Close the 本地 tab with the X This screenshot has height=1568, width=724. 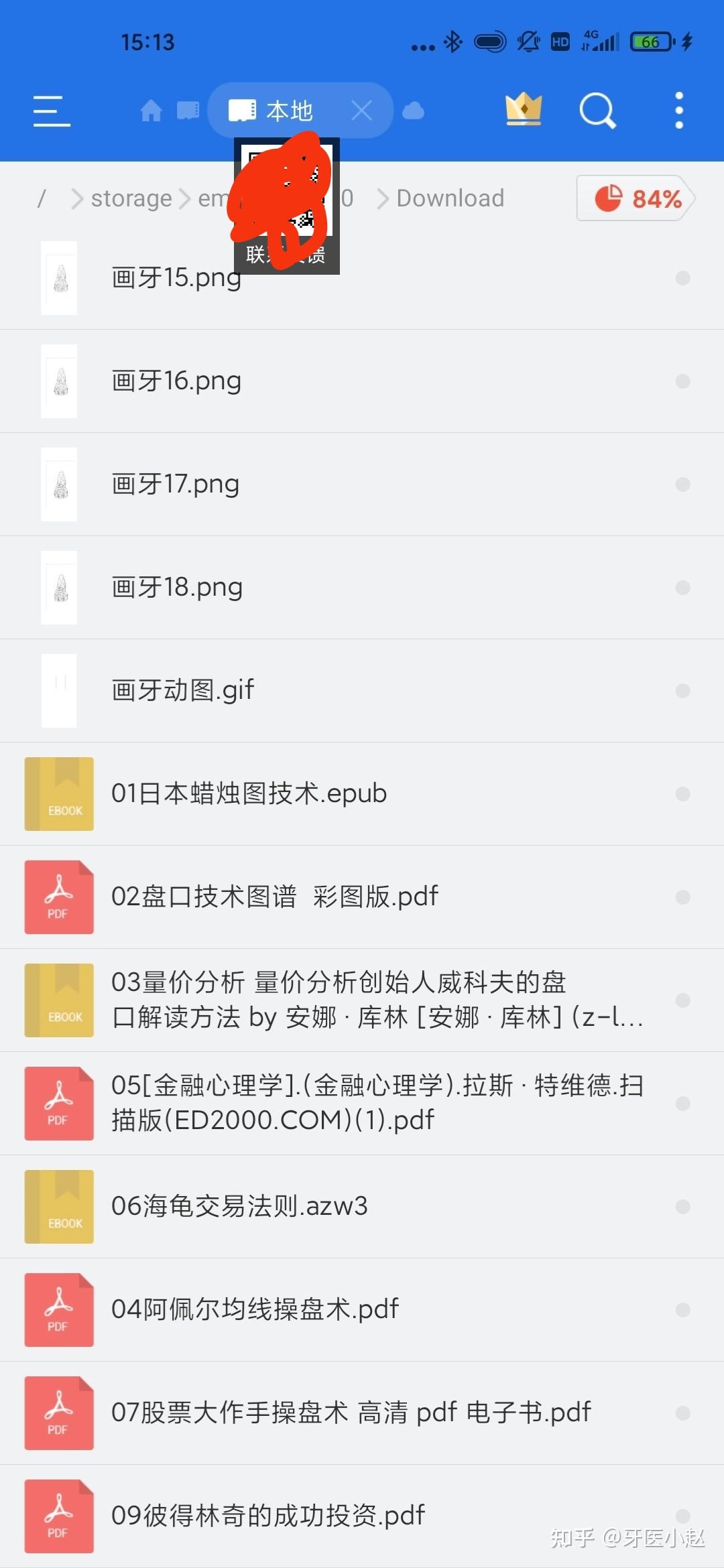point(361,109)
